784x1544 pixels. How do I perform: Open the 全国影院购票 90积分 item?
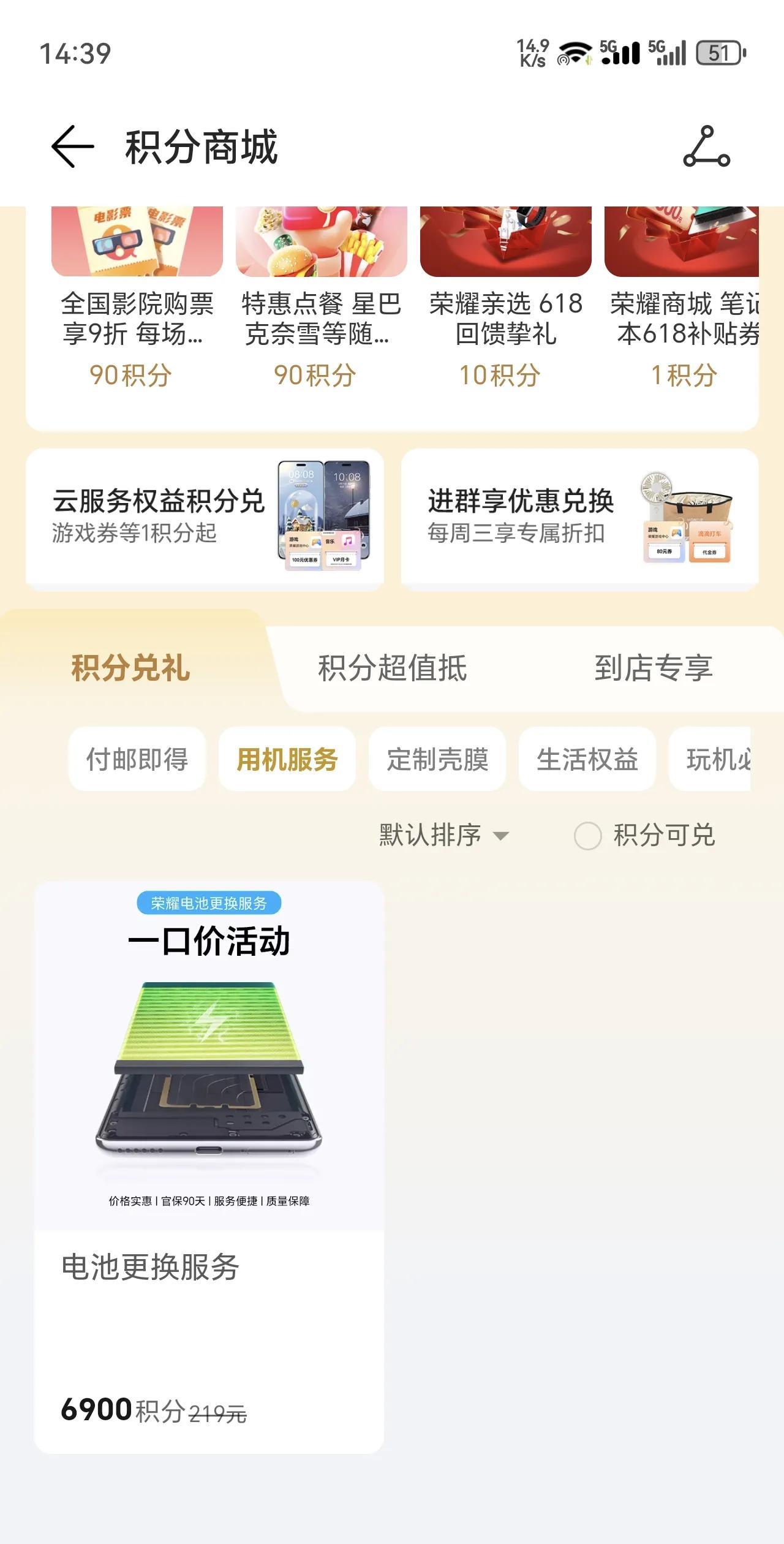[x=137, y=299]
